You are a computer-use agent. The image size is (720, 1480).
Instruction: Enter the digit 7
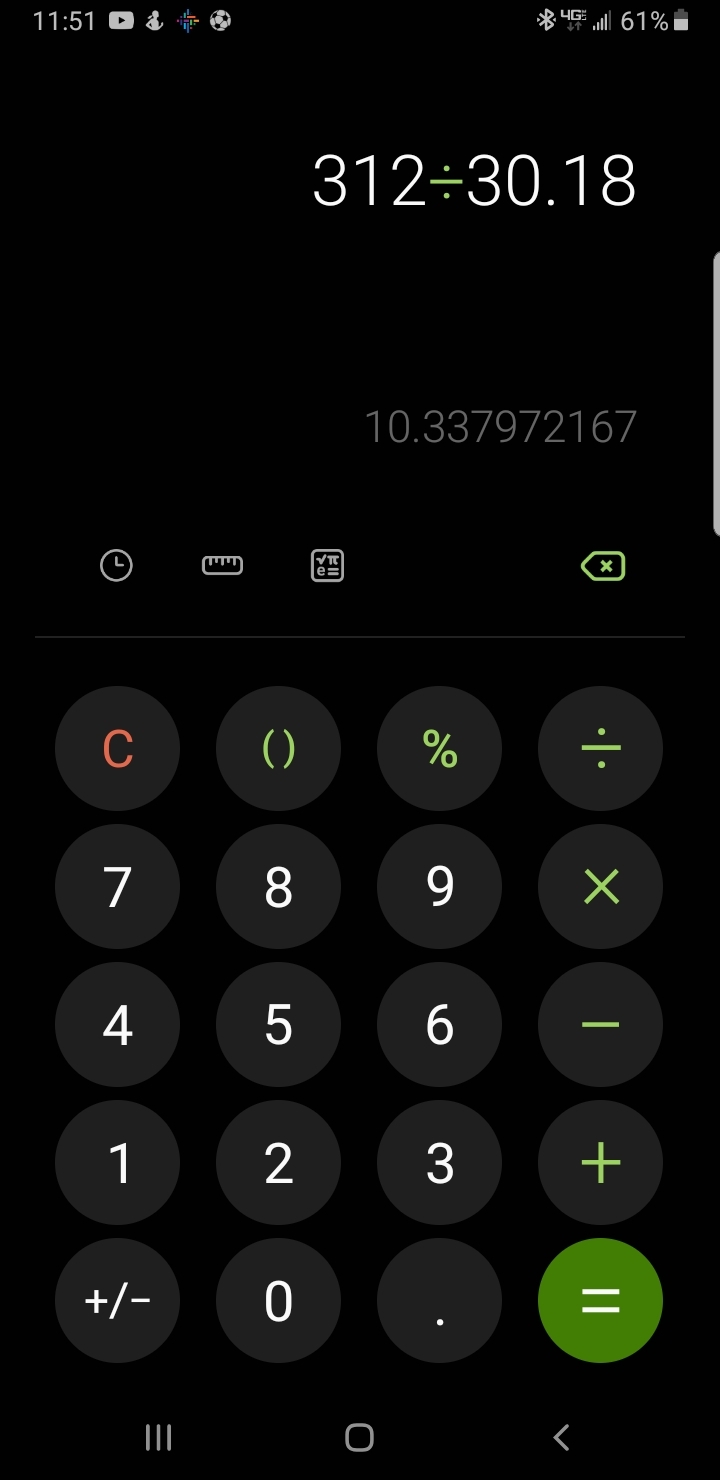tap(118, 887)
